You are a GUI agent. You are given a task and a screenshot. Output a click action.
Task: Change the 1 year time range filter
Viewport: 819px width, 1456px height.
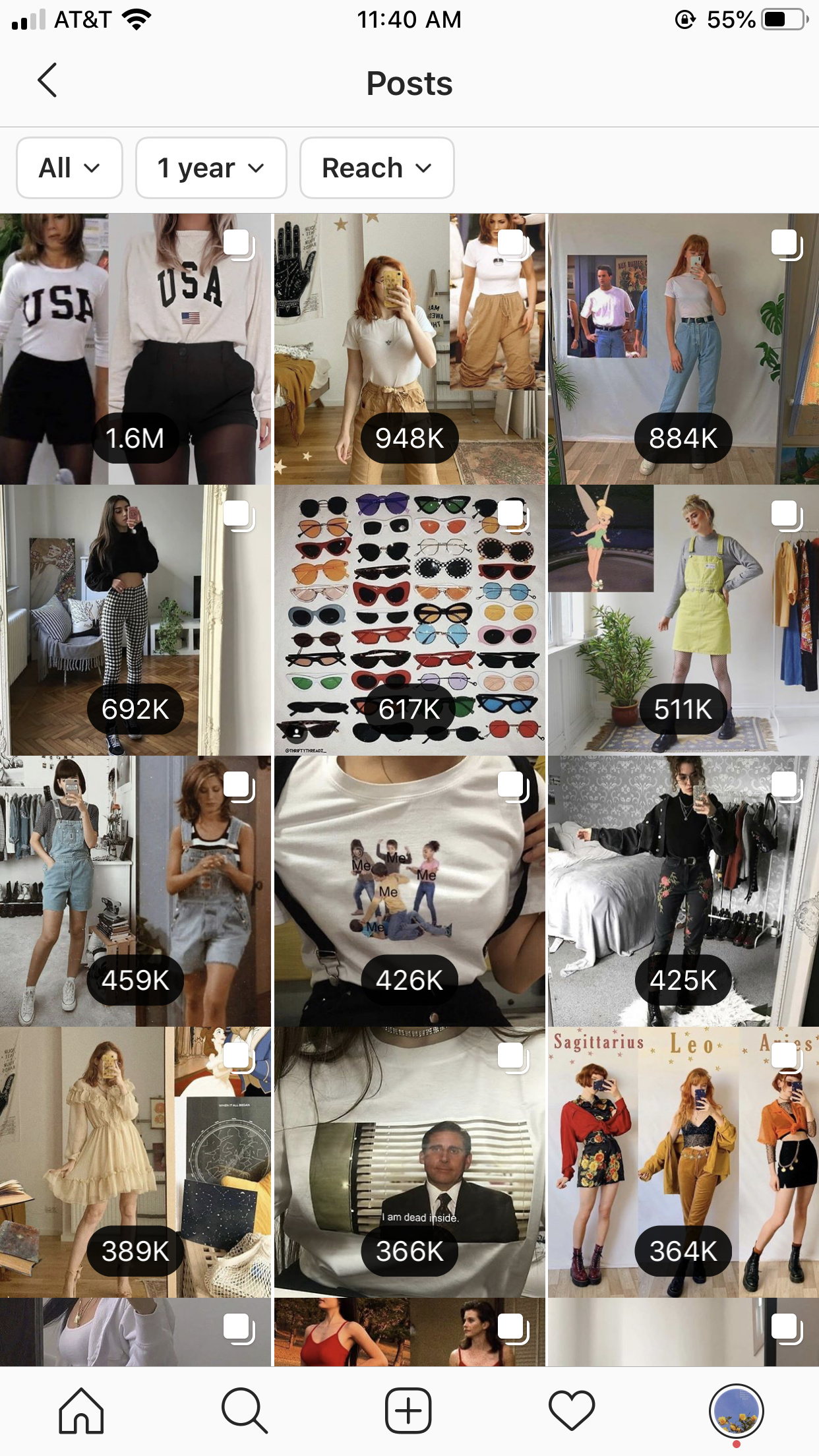tap(211, 168)
